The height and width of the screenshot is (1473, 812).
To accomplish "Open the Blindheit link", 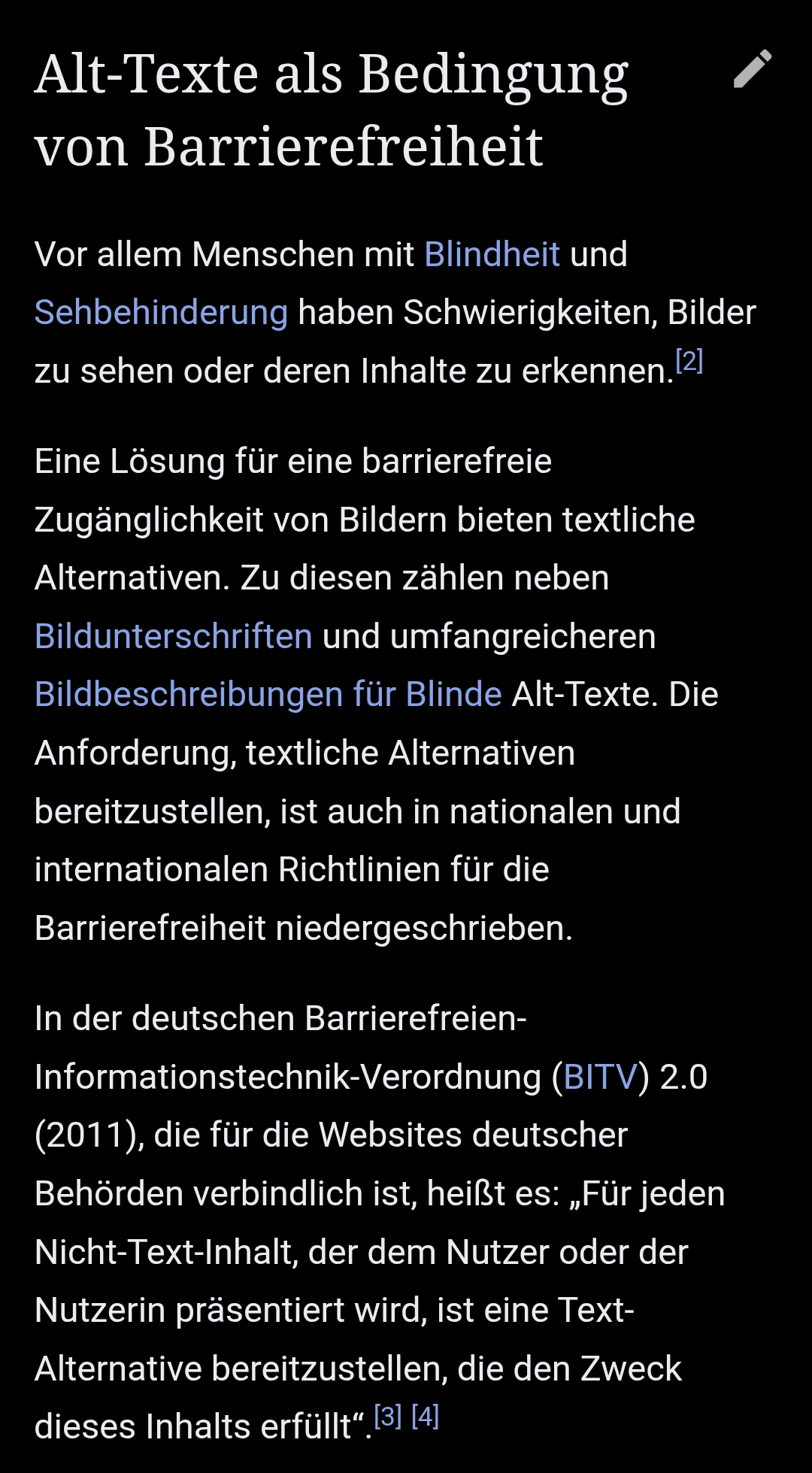I will tap(492, 254).
